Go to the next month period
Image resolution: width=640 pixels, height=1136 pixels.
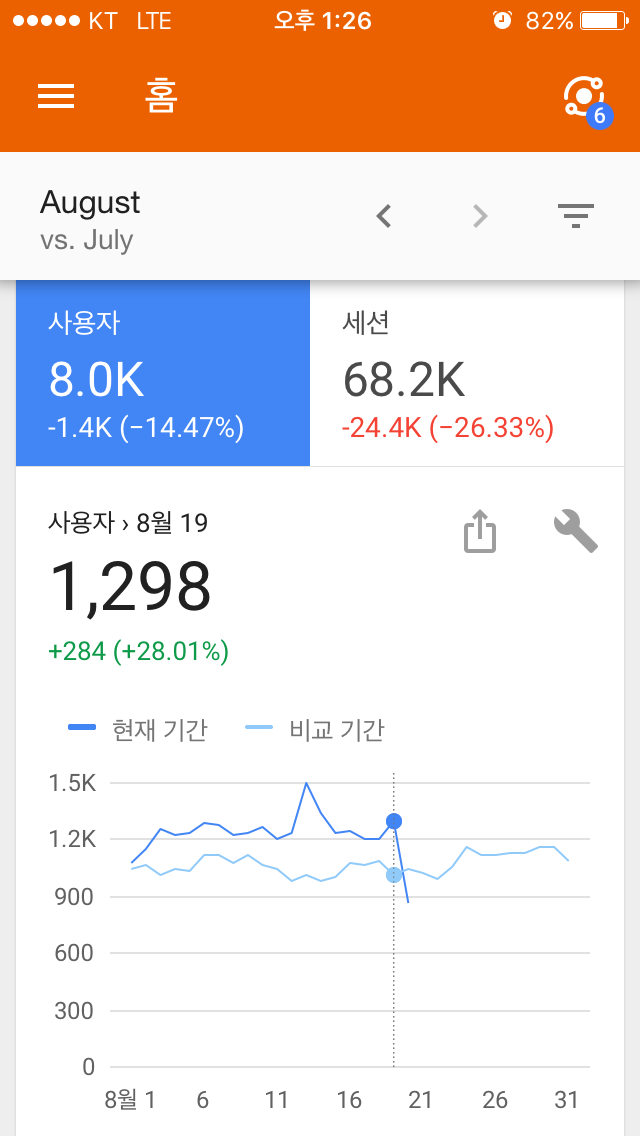[480, 216]
